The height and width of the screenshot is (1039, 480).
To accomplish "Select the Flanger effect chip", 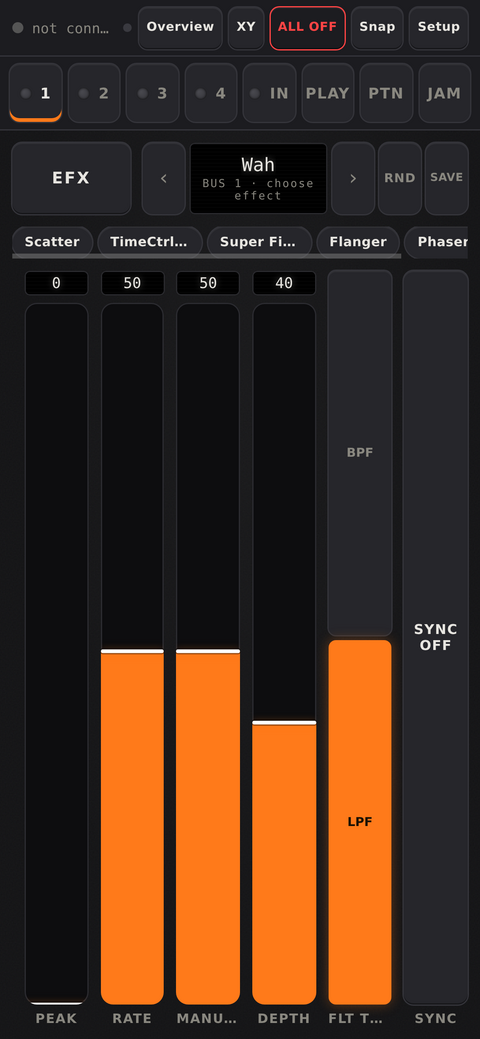I will point(358,242).
